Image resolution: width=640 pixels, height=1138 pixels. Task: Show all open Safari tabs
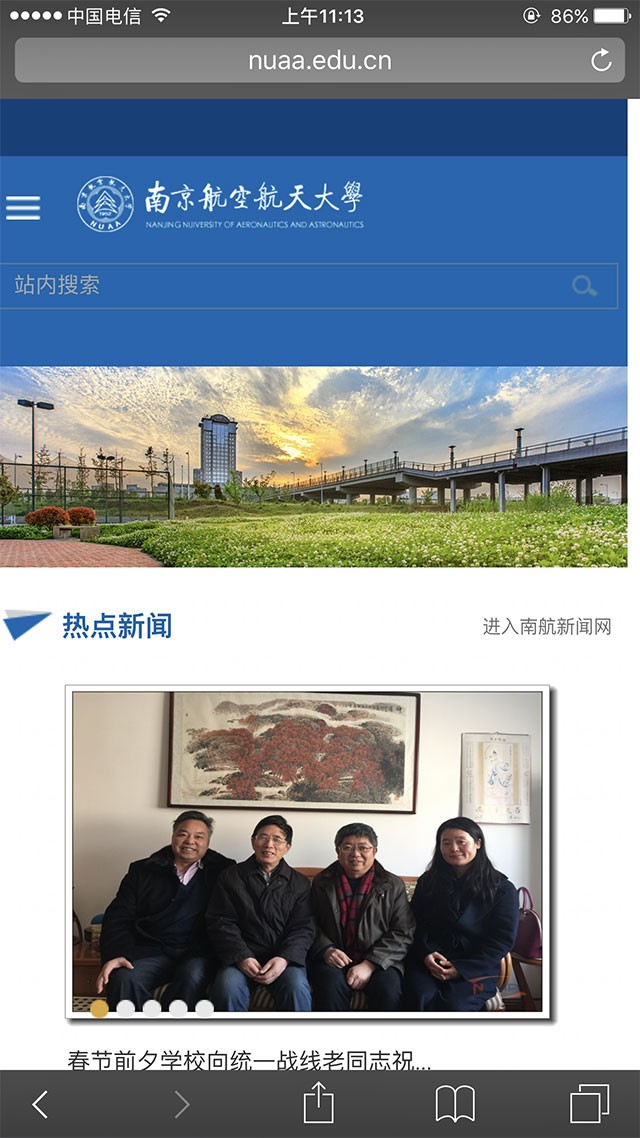(589, 1104)
